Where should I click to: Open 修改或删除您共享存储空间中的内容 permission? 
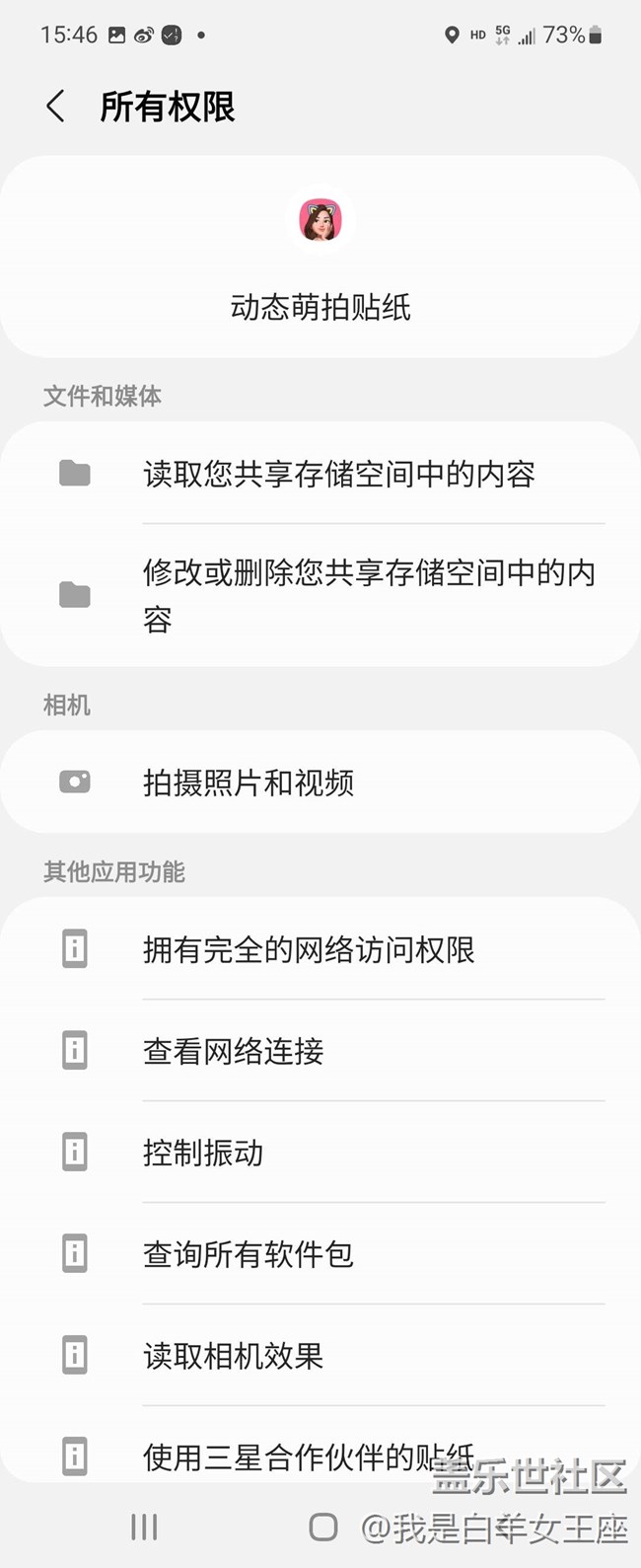pyautogui.click(x=368, y=595)
